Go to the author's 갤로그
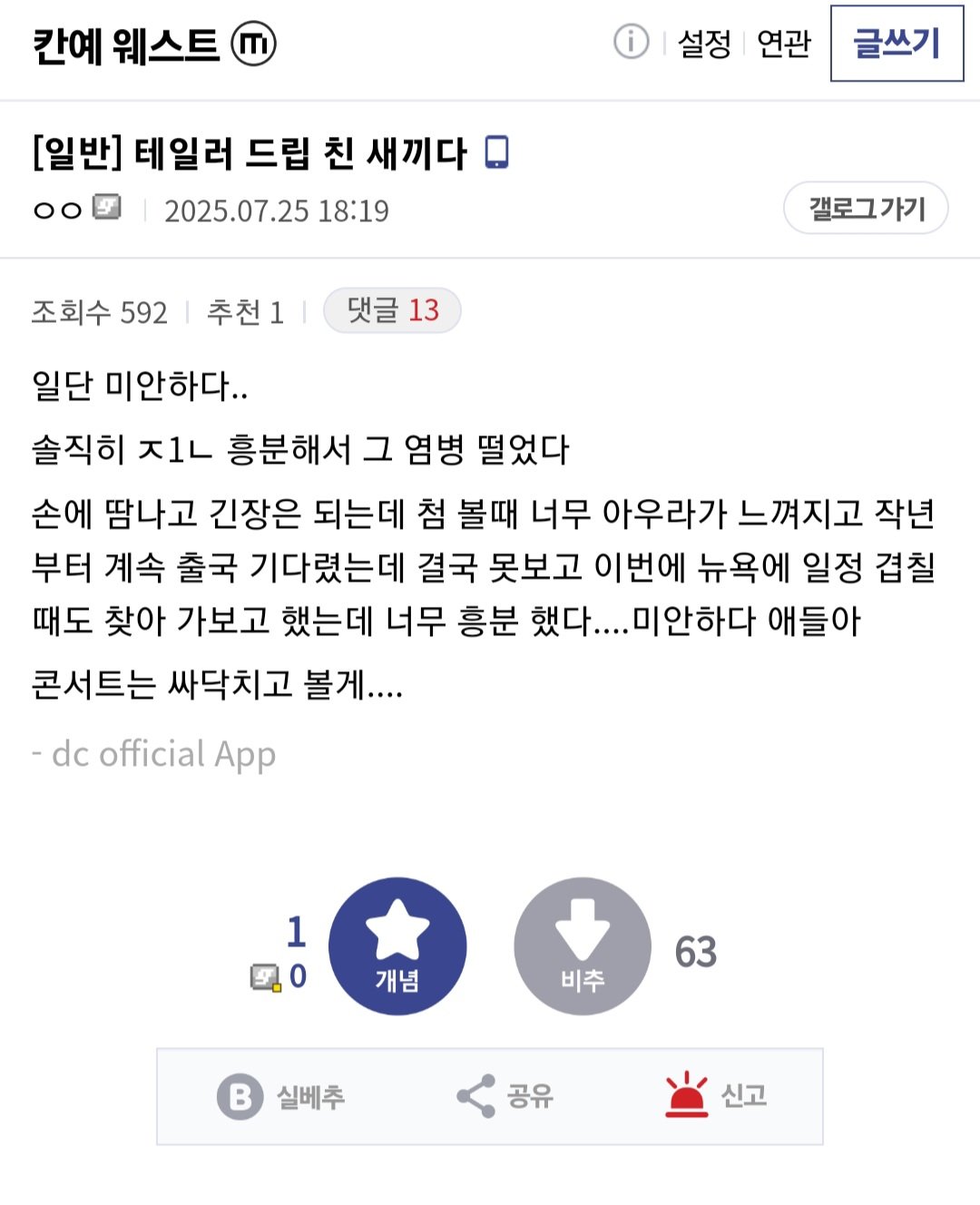This screenshot has height=1205, width=980. click(866, 209)
